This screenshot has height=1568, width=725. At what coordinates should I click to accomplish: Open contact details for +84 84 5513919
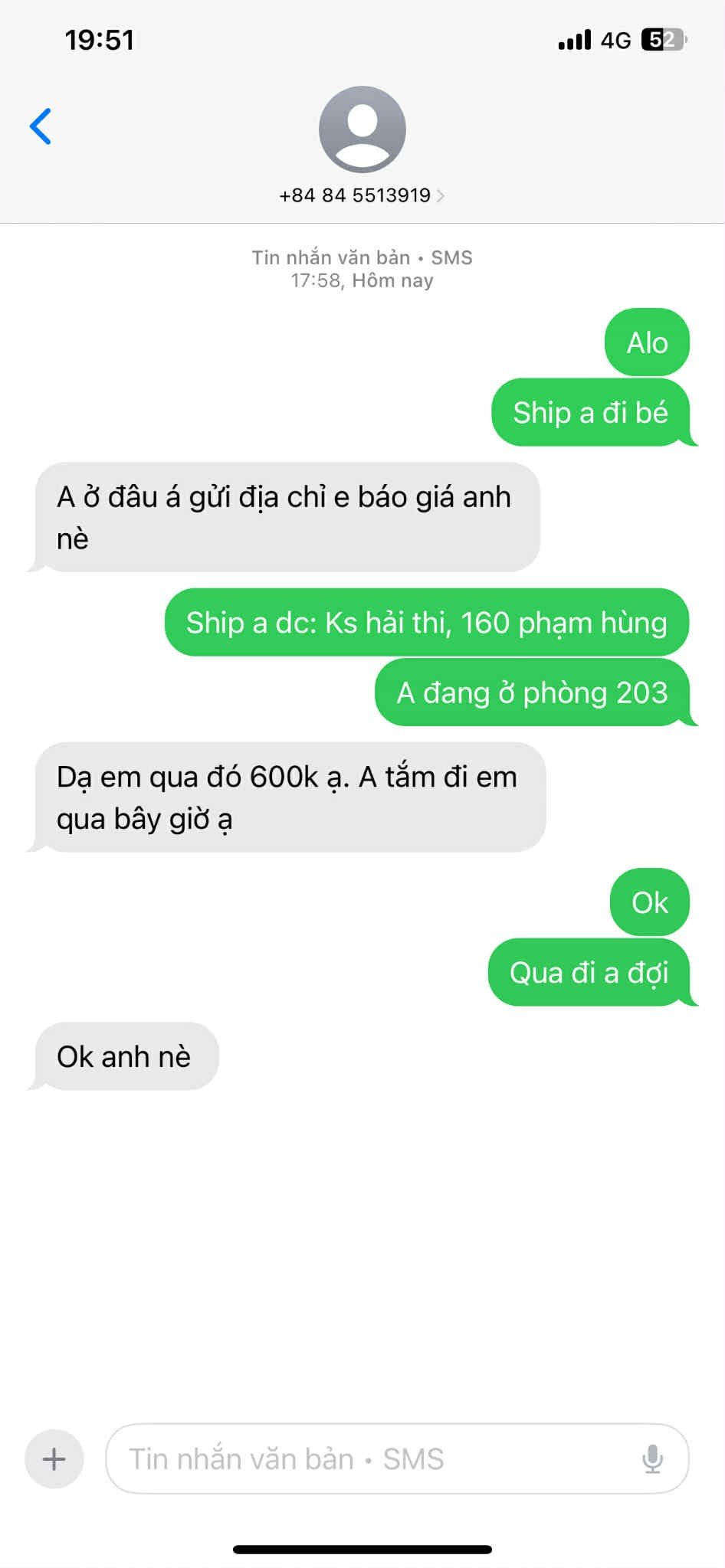[x=362, y=195]
